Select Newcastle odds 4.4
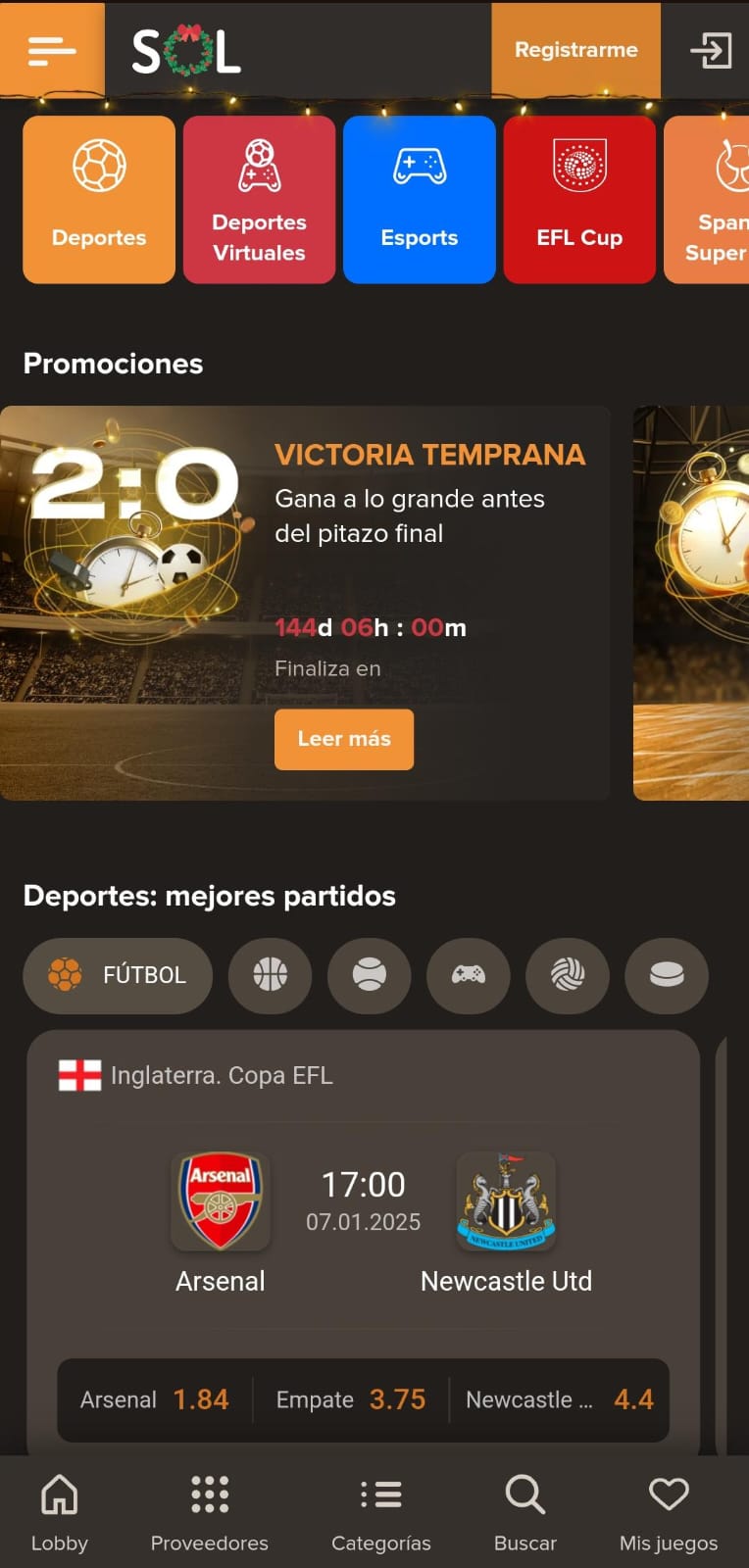The image size is (749, 1568). pos(559,1399)
